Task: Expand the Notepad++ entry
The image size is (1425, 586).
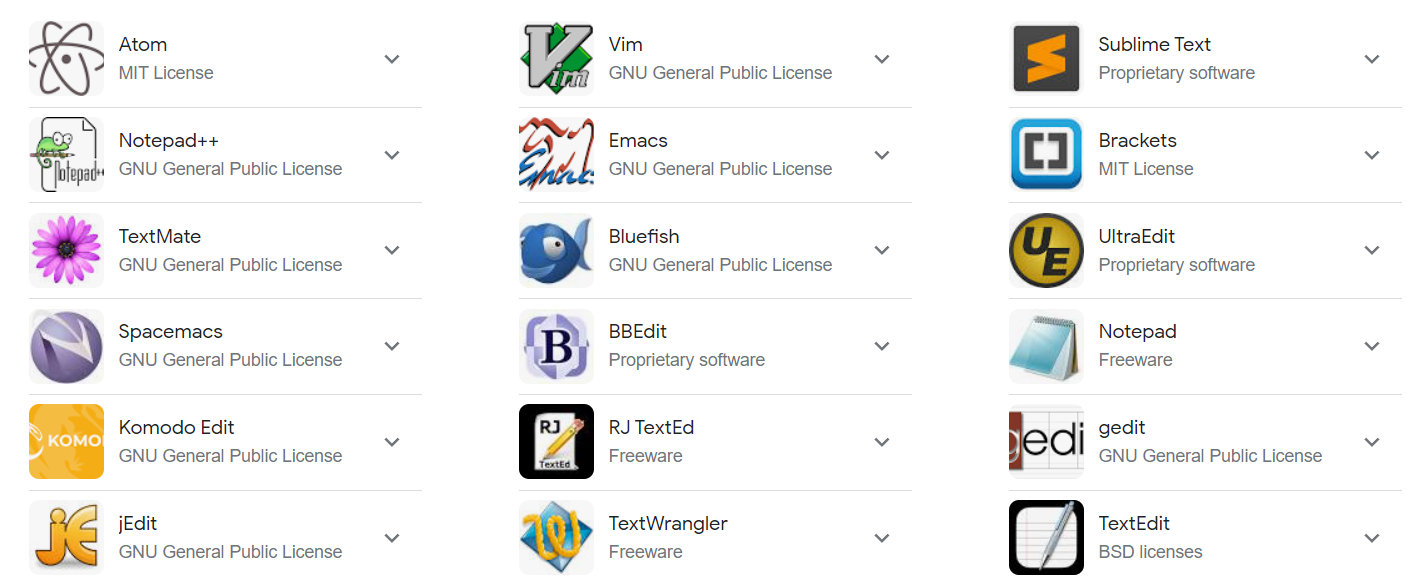Action: click(x=392, y=155)
